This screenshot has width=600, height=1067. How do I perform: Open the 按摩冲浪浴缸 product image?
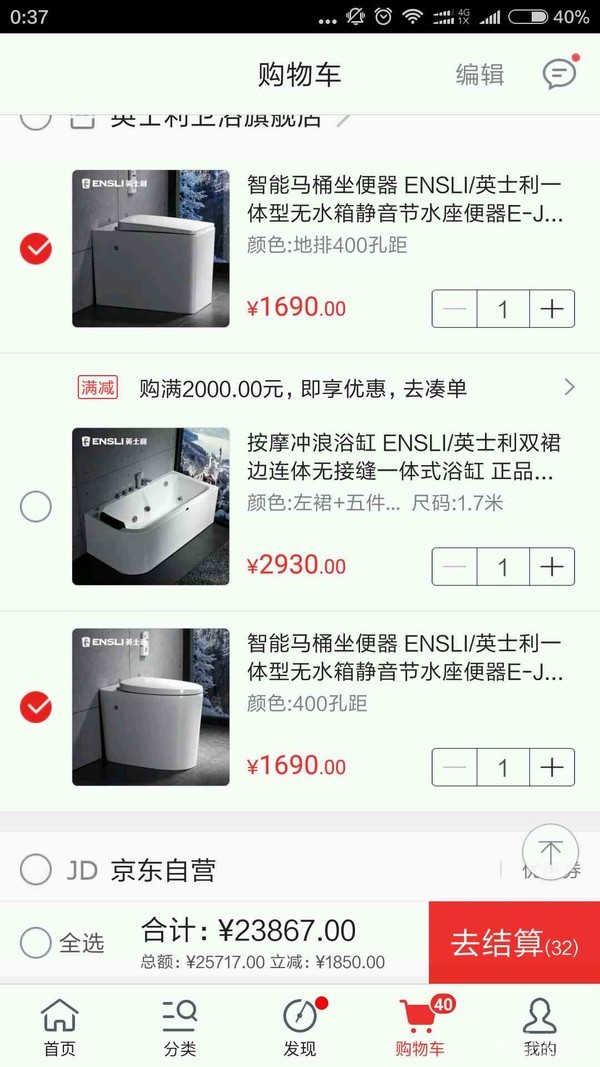point(151,506)
